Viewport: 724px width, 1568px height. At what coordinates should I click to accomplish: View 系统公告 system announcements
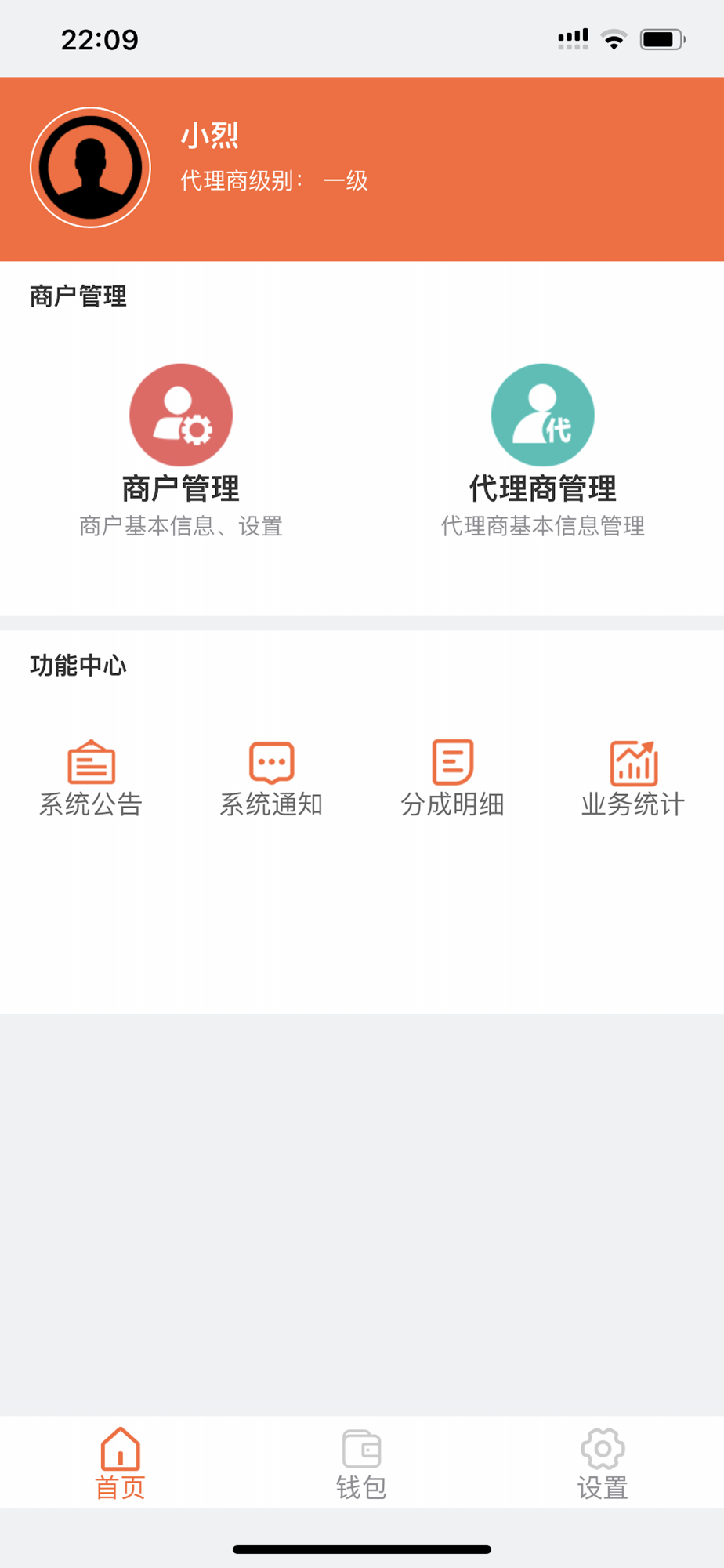pyautogui.click(x=91, y=778)
